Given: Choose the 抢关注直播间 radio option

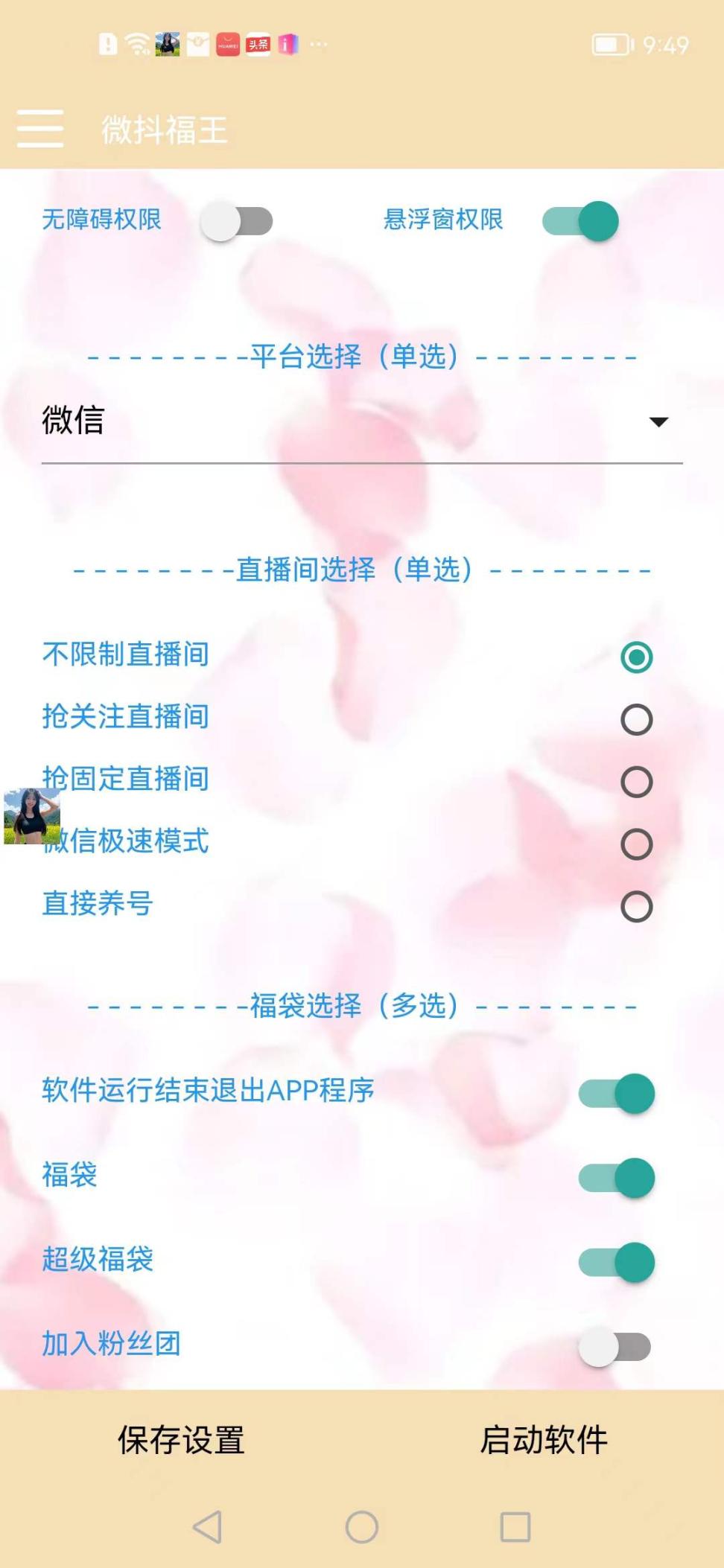Looking at the screenshot, I should pos(636,719).
